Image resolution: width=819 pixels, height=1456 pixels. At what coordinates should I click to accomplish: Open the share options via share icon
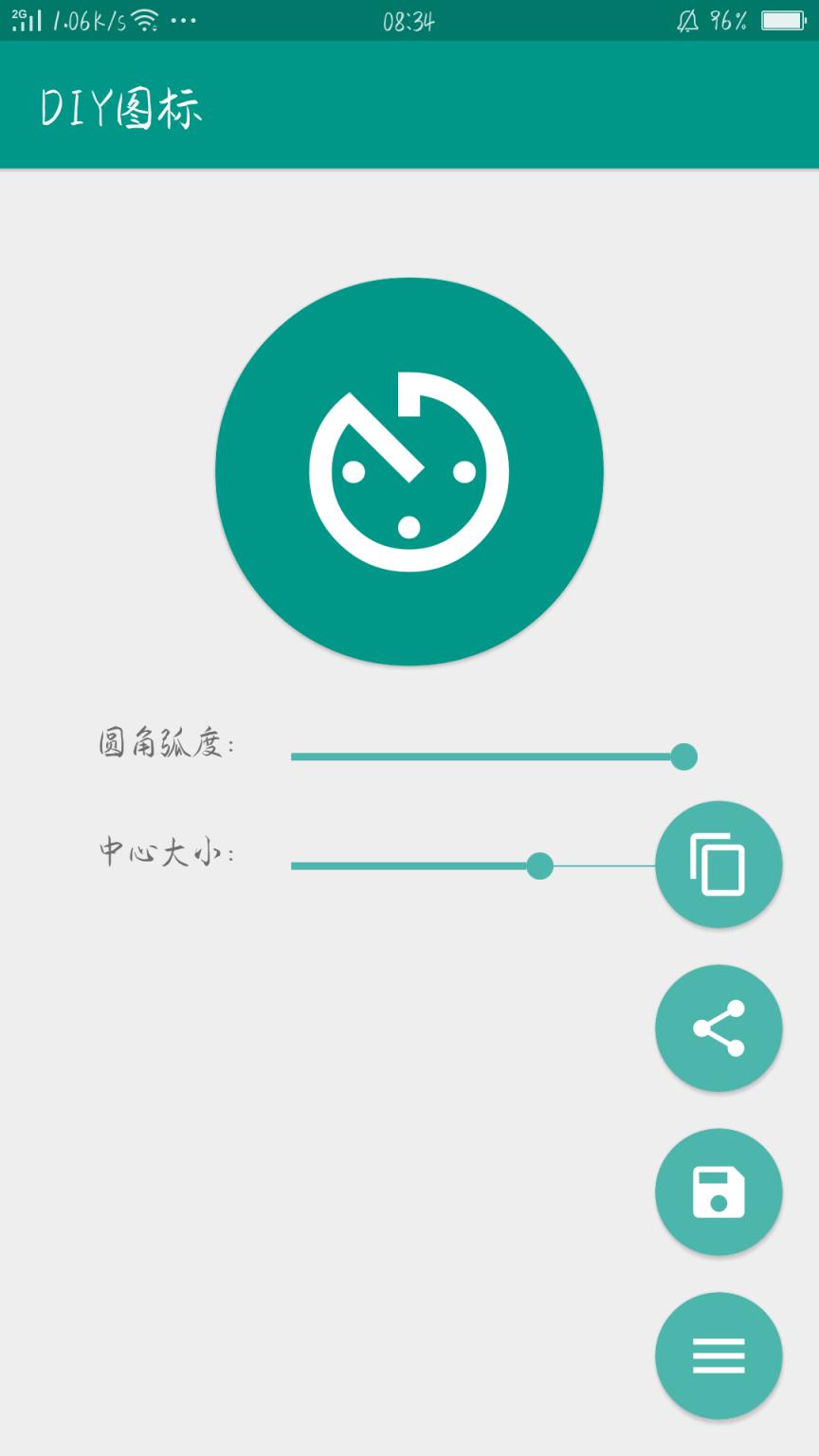pyautogui.click(x=718, y=1028)
